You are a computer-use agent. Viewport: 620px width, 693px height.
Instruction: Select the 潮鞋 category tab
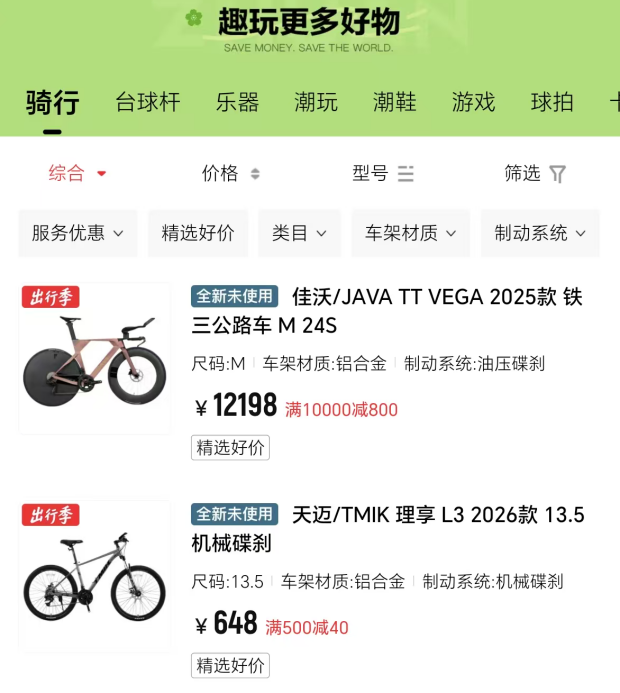tap(394, 102)
